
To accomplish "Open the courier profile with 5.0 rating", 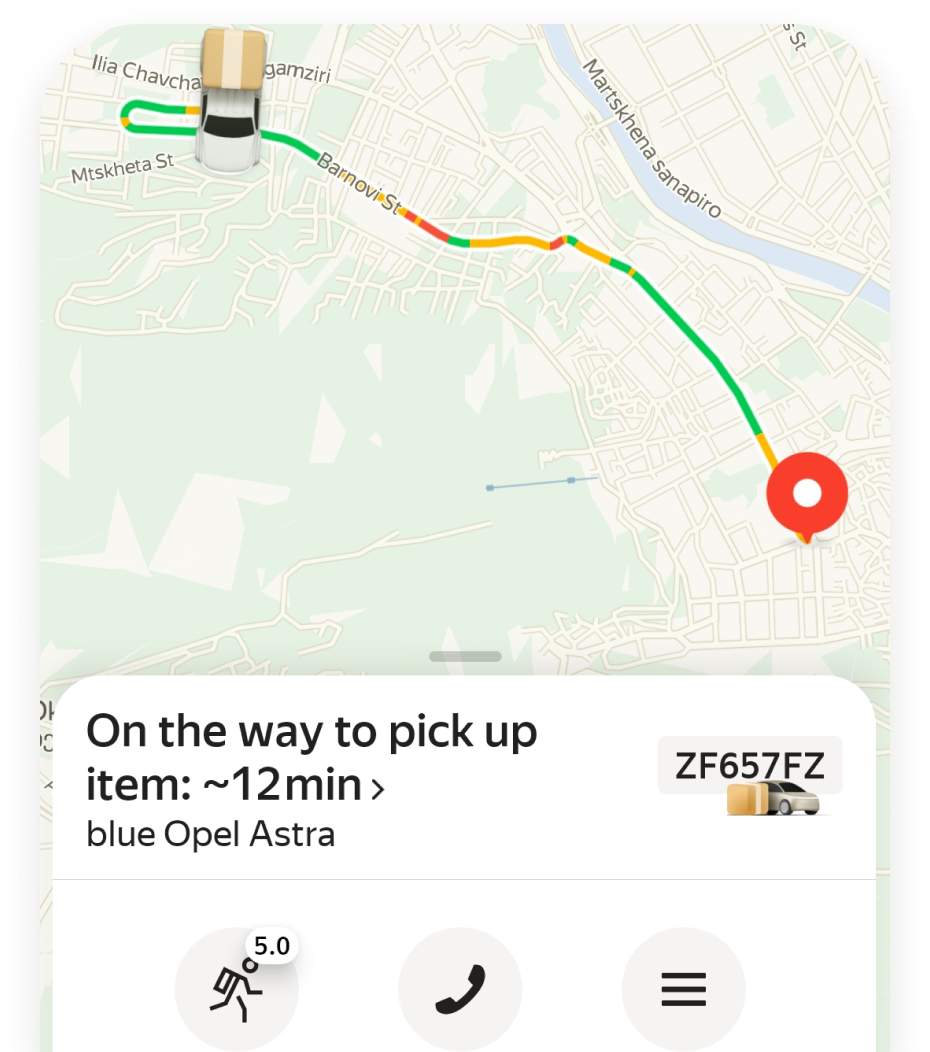I will [x=236, y=988].
